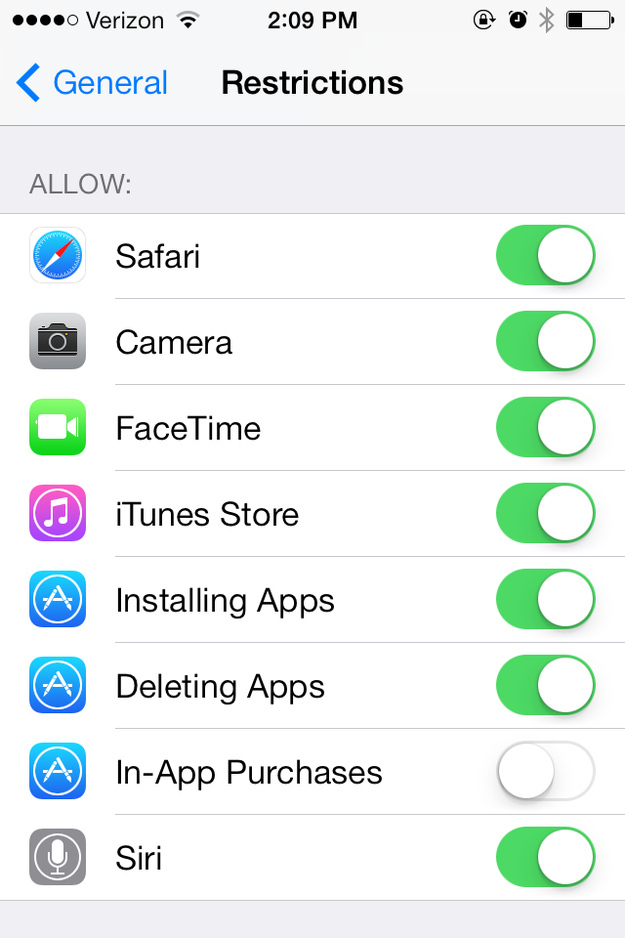This screenshot has width=625, height=938.
Task: Toggle the FaceTime switch off
Action: (545, 428)
